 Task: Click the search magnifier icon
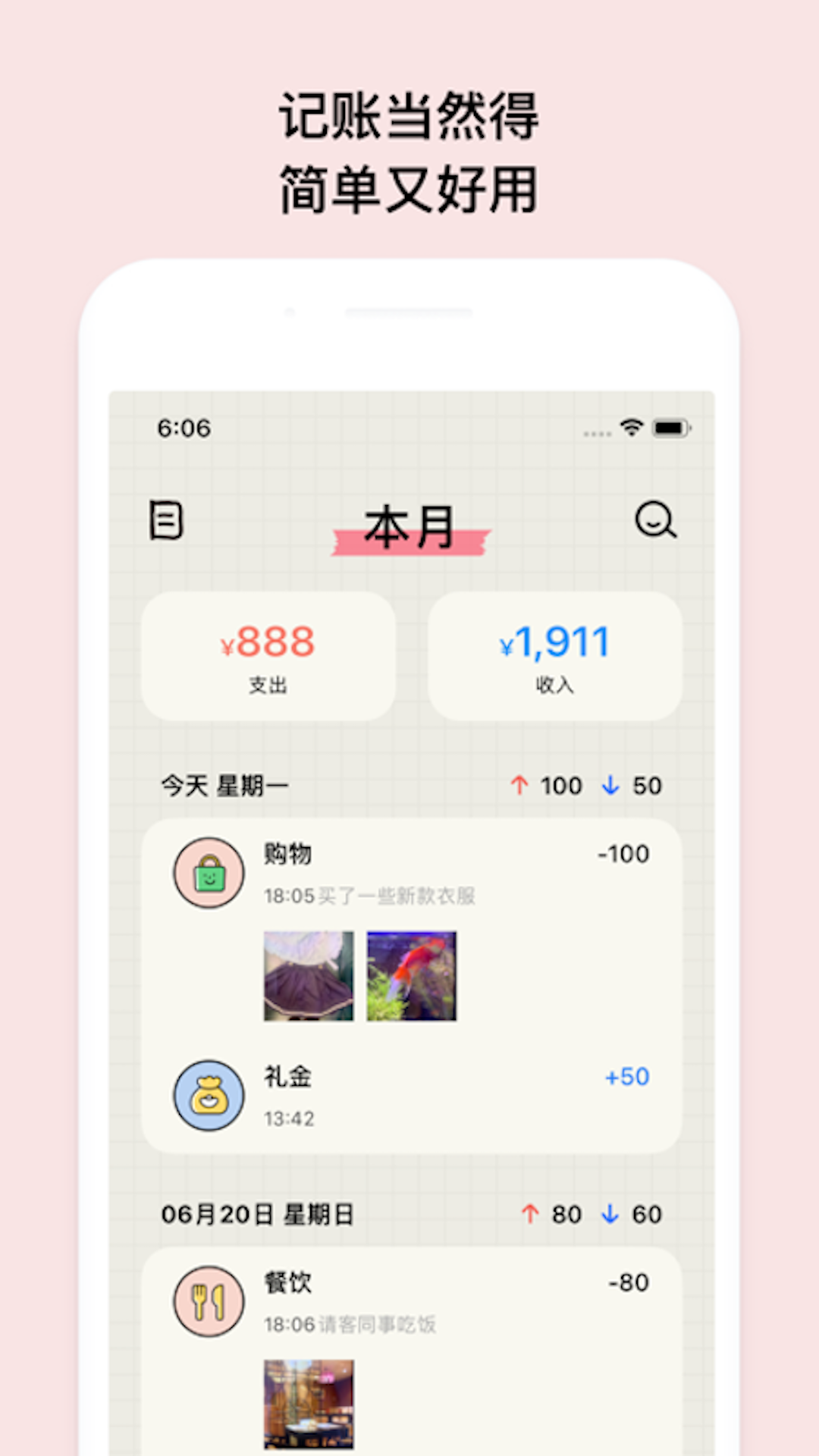click(x=655, y=522)
